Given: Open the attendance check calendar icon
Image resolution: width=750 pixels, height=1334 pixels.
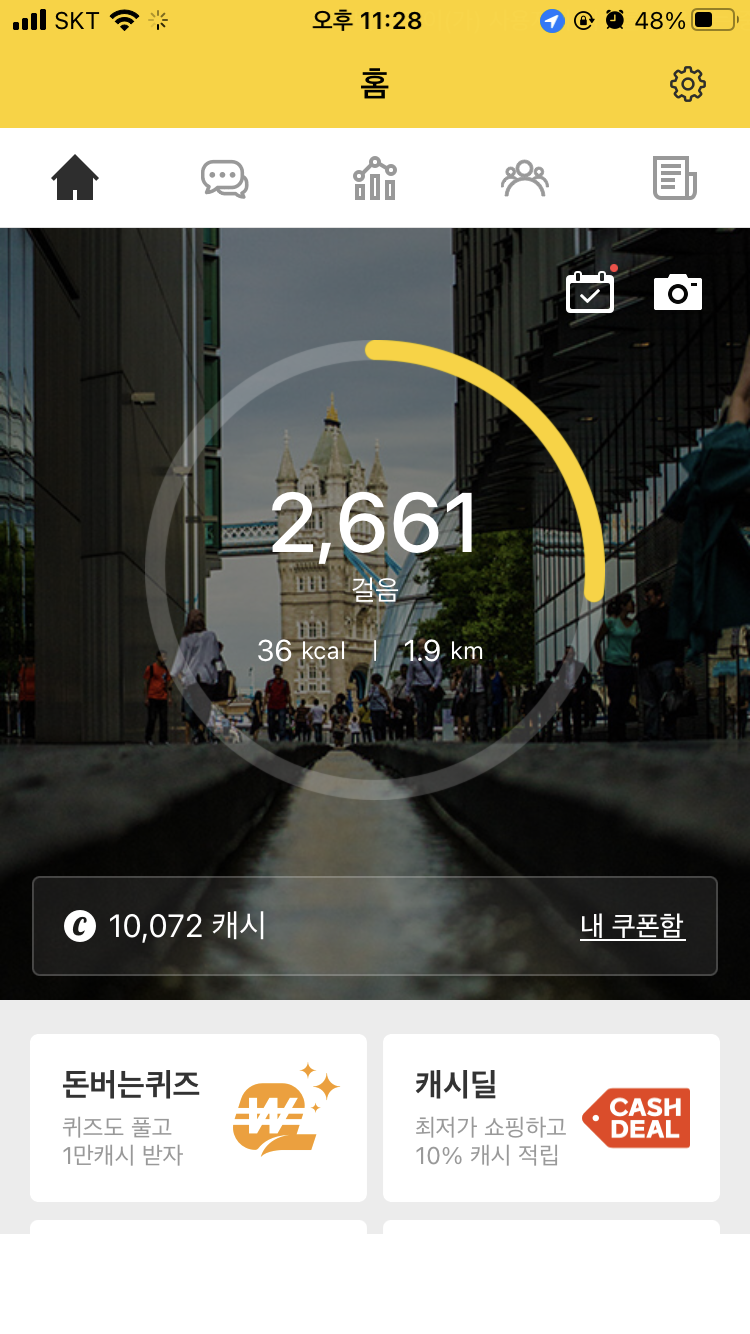Looking at the screenshot, I should pos(590,292).
